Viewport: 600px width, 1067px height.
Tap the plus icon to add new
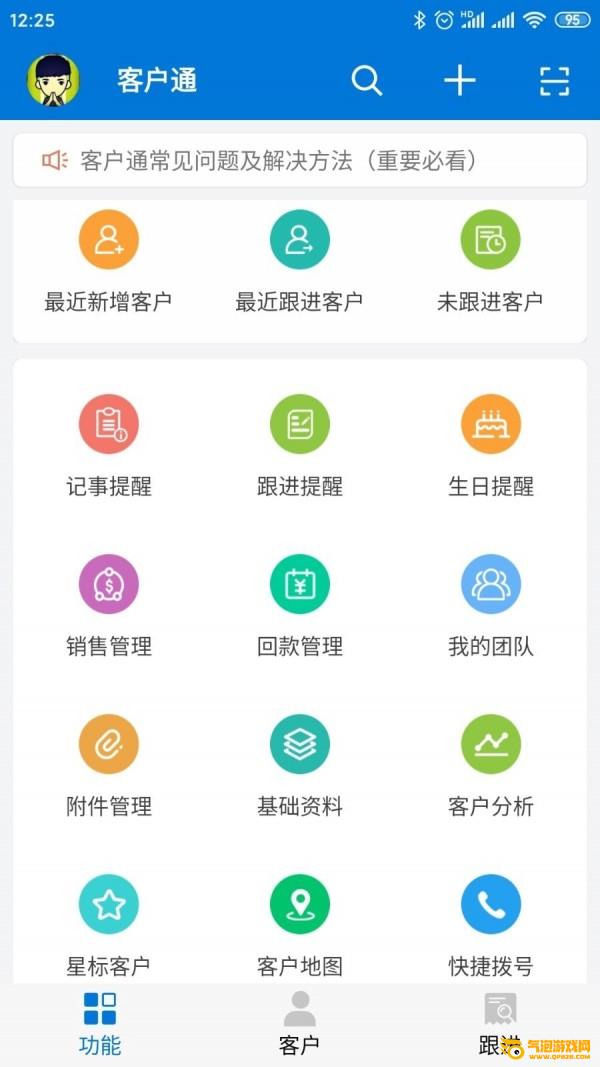coord(460,81)
